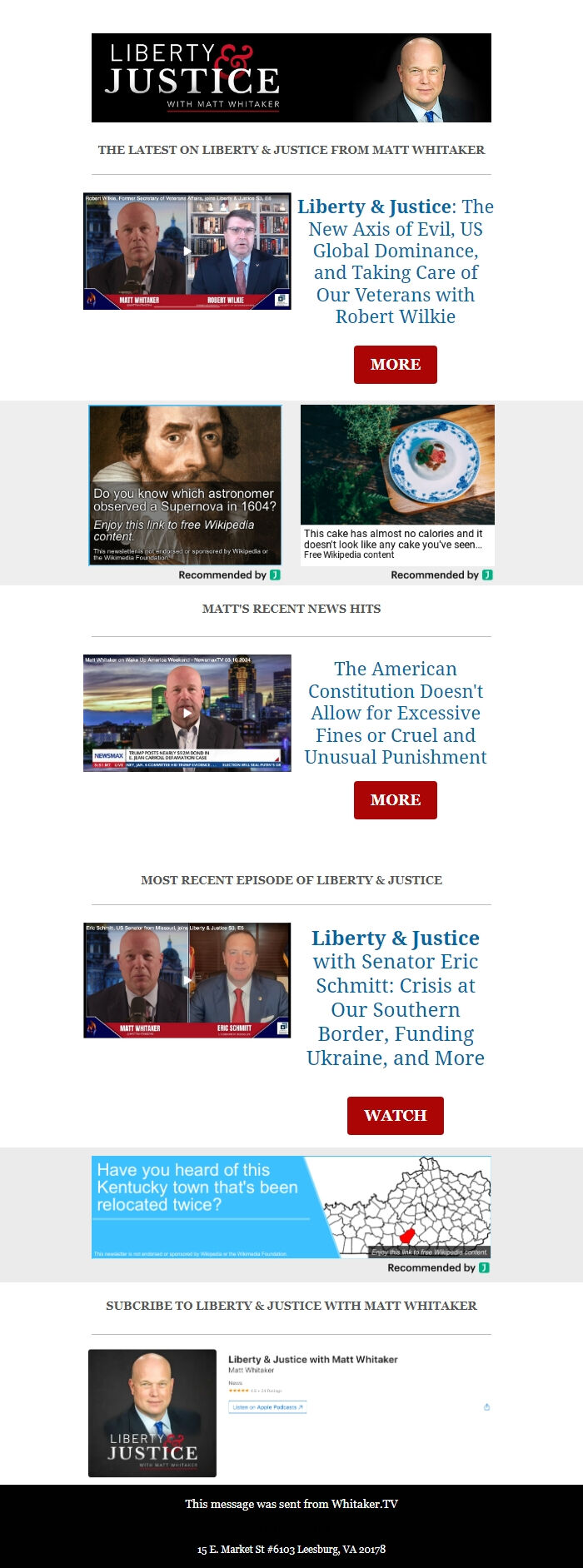Play the Robert Wilkie episode video
583x1568 pixels.
point(187,251)
